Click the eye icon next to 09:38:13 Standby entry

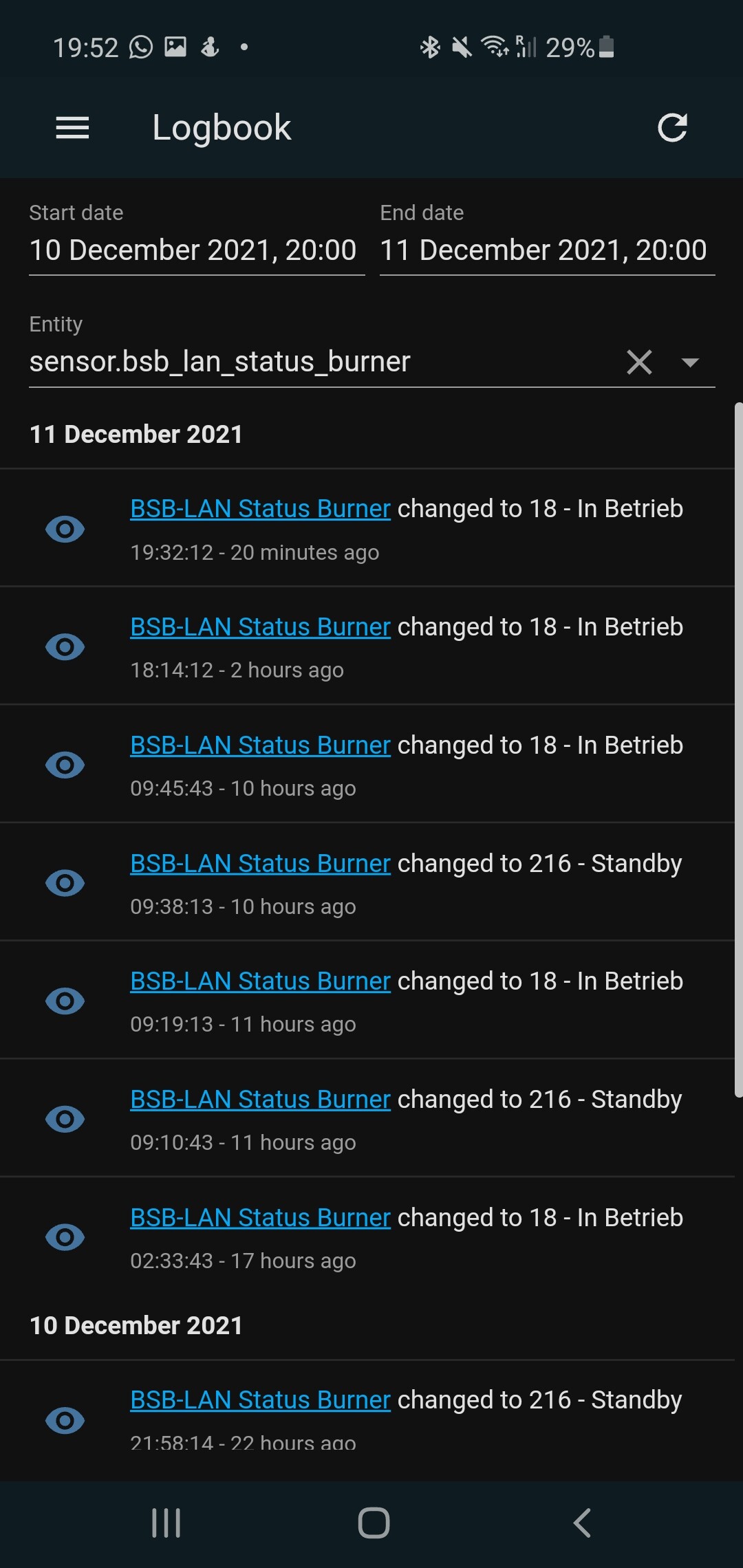pyautogui.click(x=64, y=883)
